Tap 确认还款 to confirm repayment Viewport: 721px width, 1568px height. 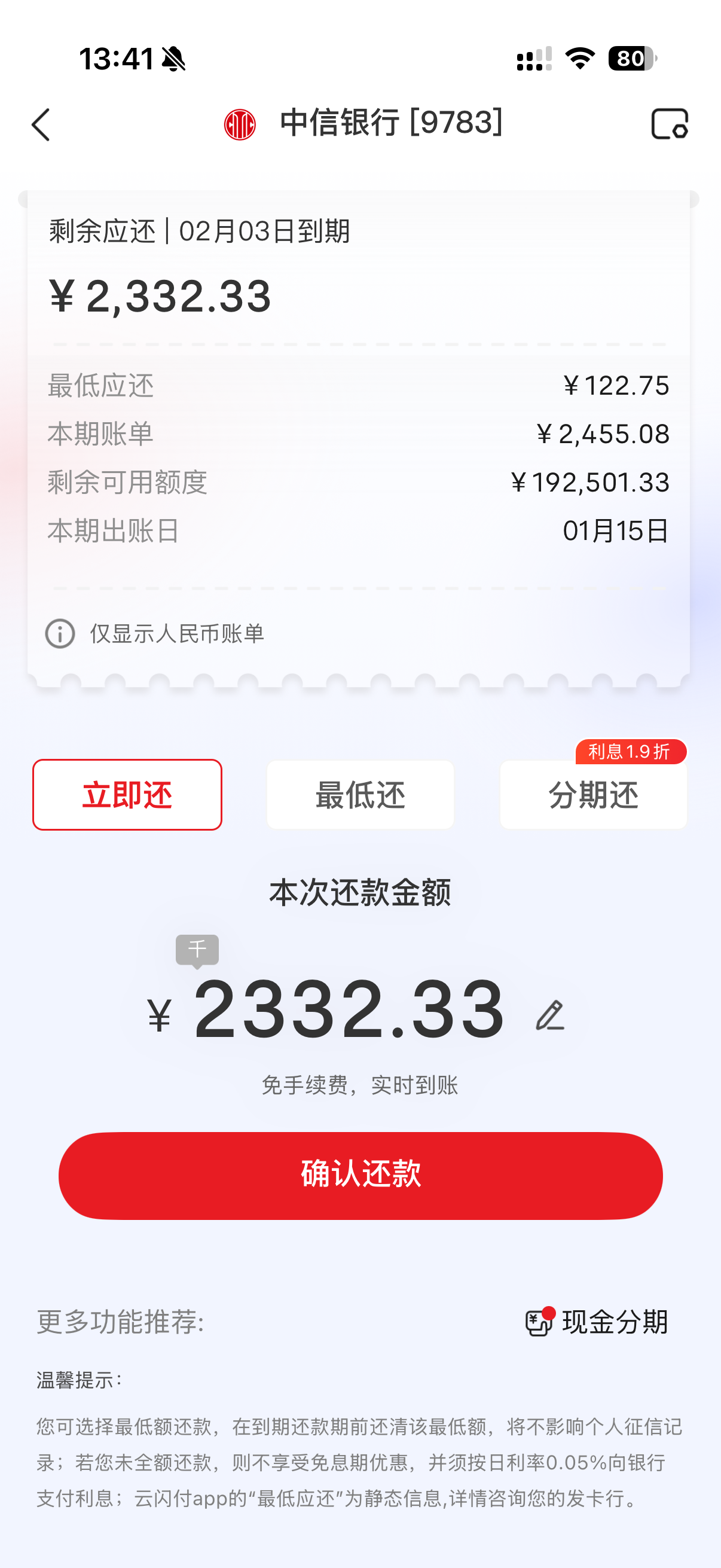click(360, 1175)
